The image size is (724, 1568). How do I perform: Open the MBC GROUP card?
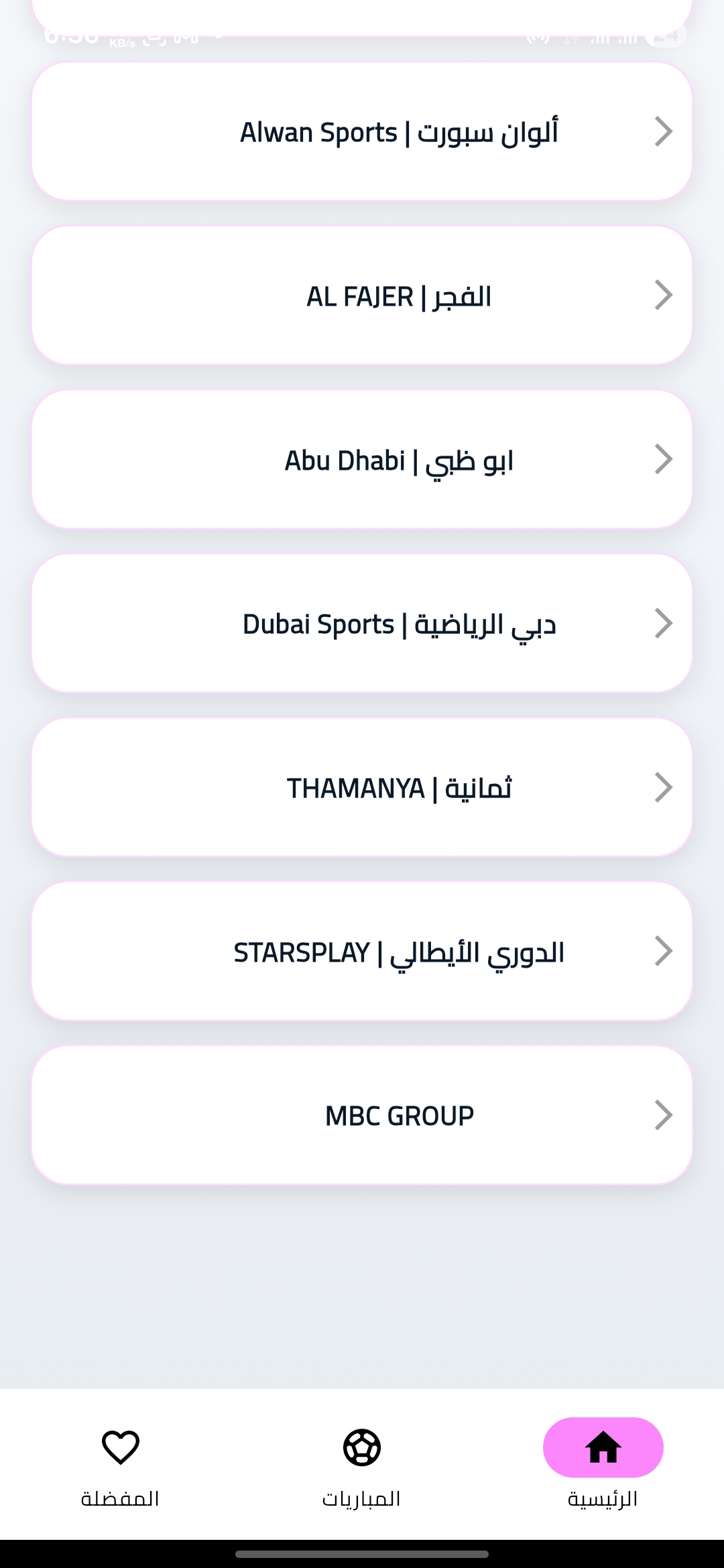(x=362, y=1114)
